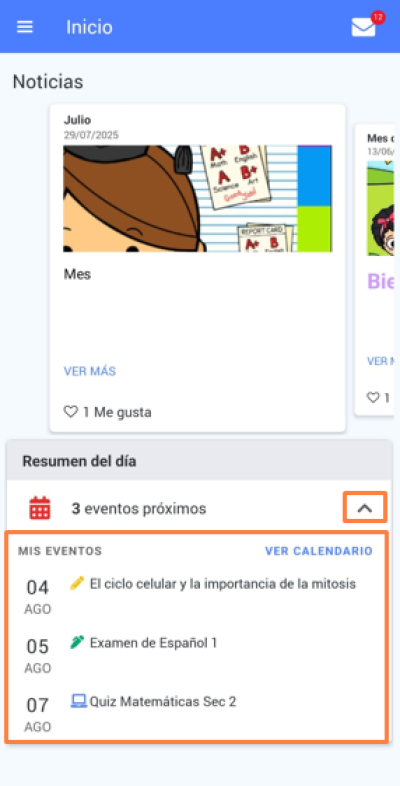400x786 pixels.
Task: Like the Julio news post
Action: click(x=71, y=412)
